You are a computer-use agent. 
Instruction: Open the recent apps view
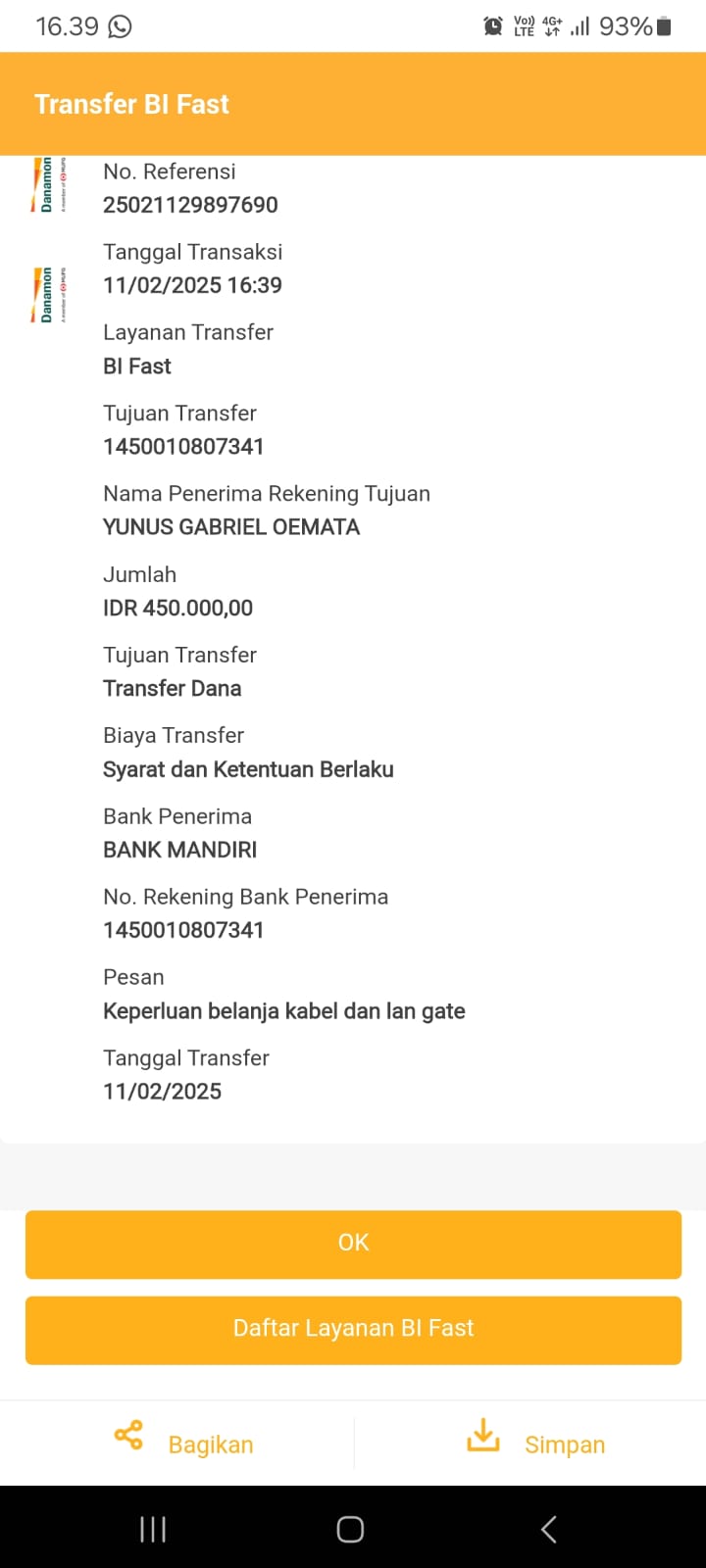153,1529
